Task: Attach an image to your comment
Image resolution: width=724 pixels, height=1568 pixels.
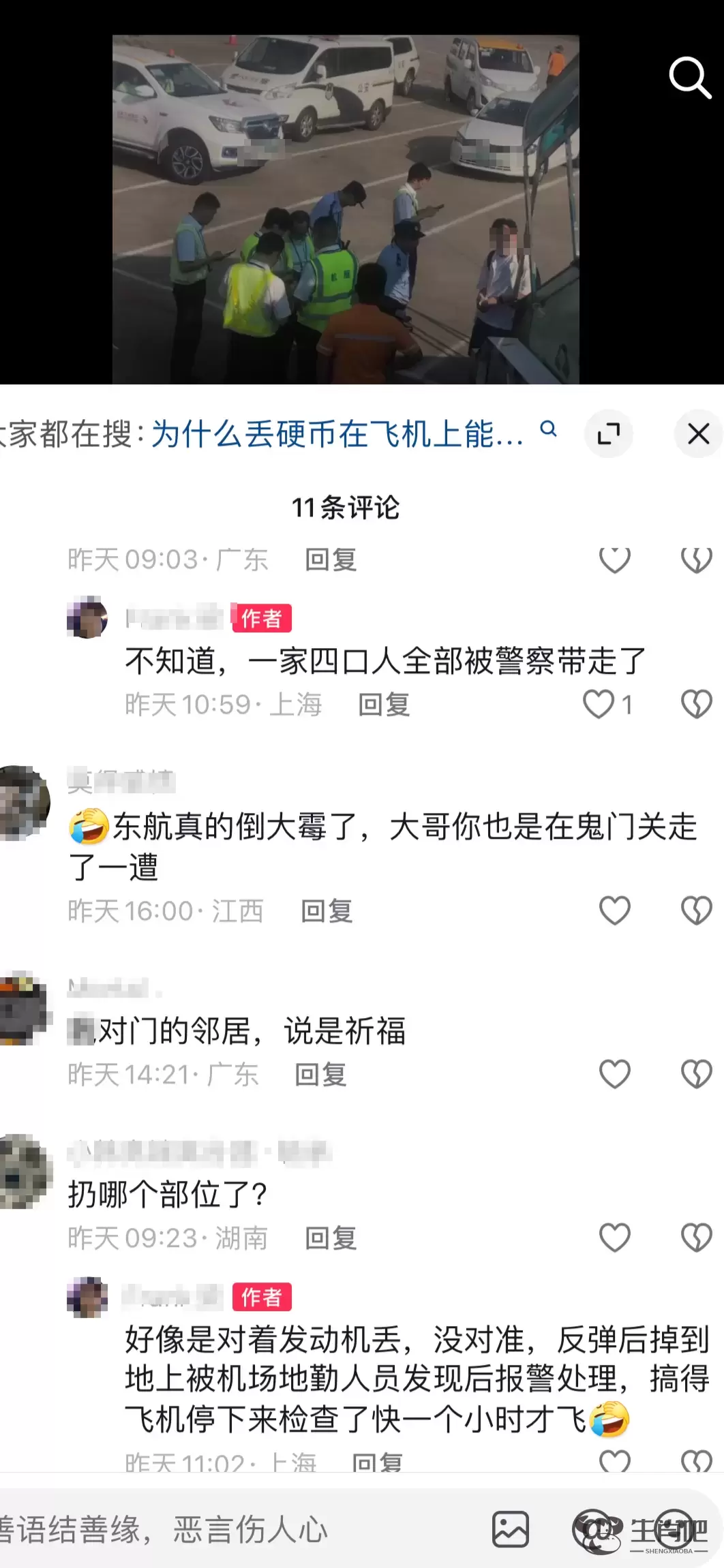Action: (511, 1529)
